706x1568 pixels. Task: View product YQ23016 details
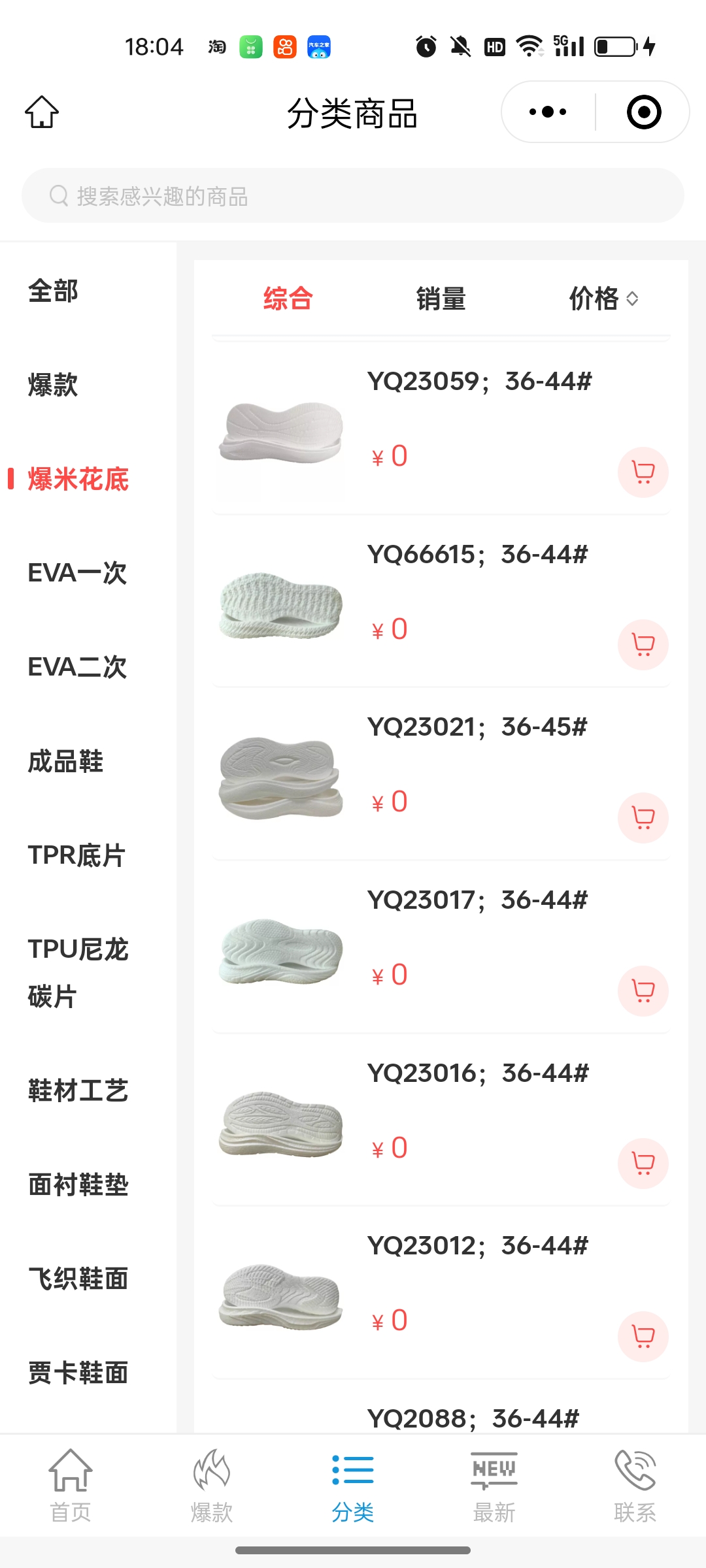point(478,1073)
